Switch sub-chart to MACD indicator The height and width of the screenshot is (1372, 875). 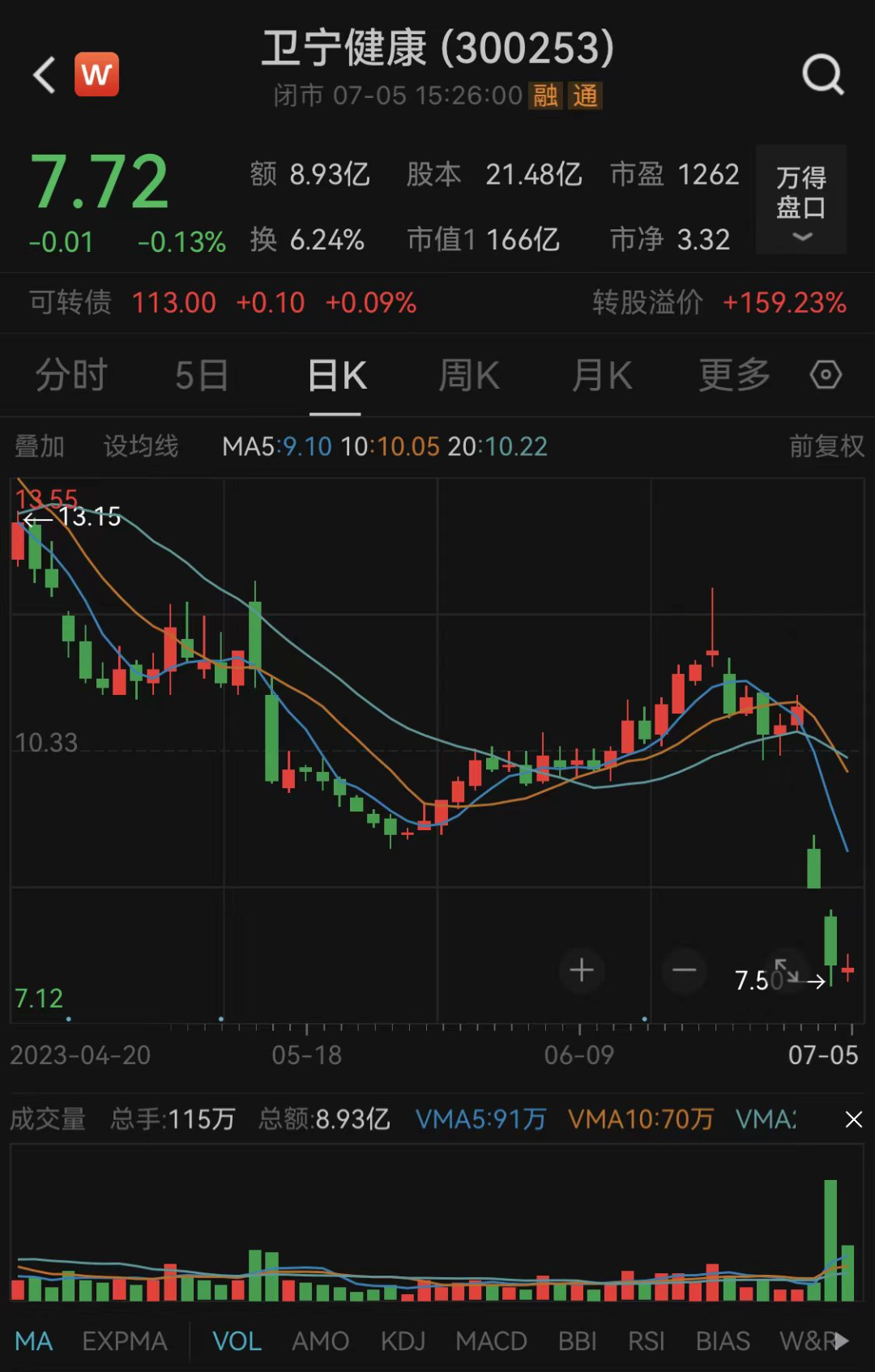(x=491, y=1341)
